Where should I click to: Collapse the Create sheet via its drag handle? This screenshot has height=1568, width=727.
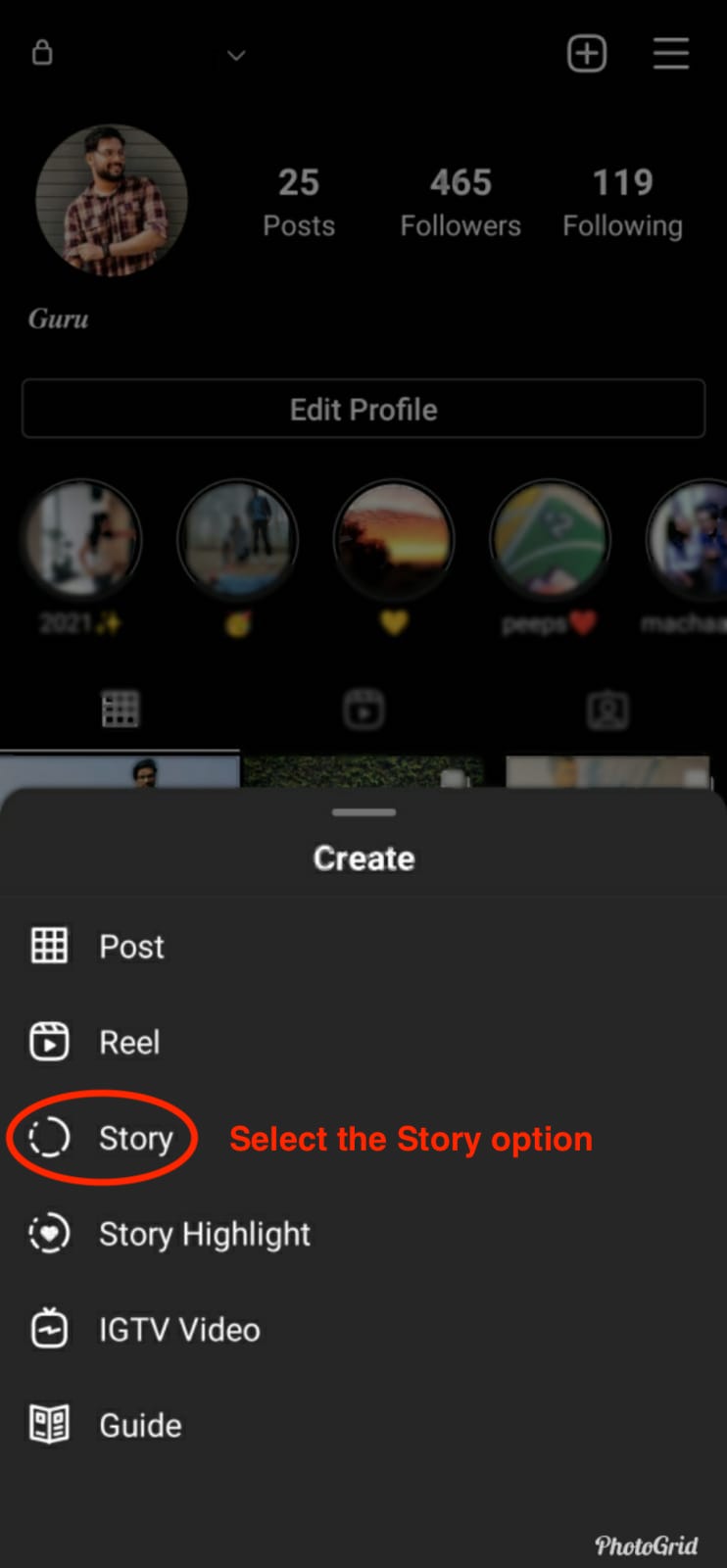[363, 812]
